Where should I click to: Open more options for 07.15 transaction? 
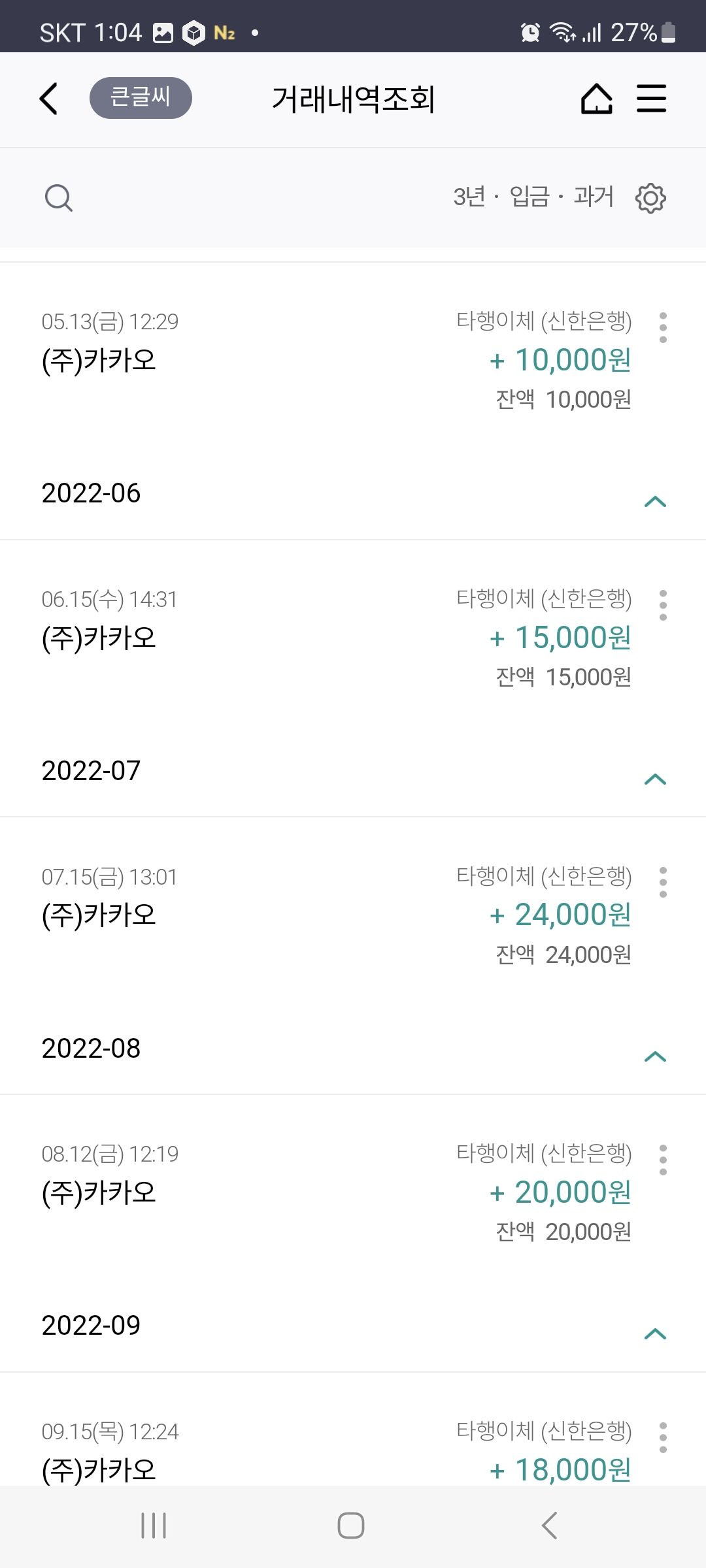click(x=663, y=882)
